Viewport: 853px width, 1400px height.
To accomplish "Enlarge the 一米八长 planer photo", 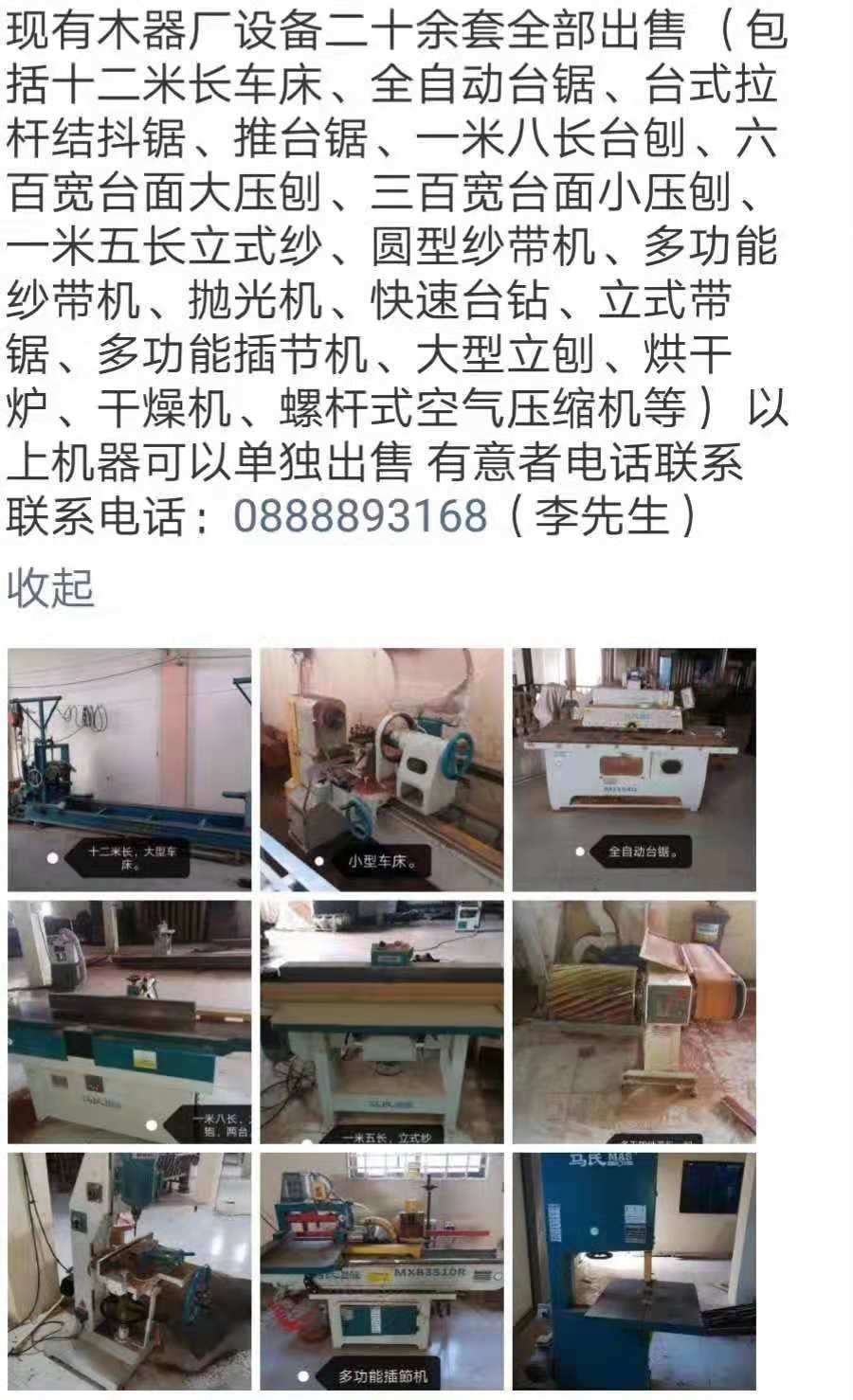I will [x=130, y=1021].
